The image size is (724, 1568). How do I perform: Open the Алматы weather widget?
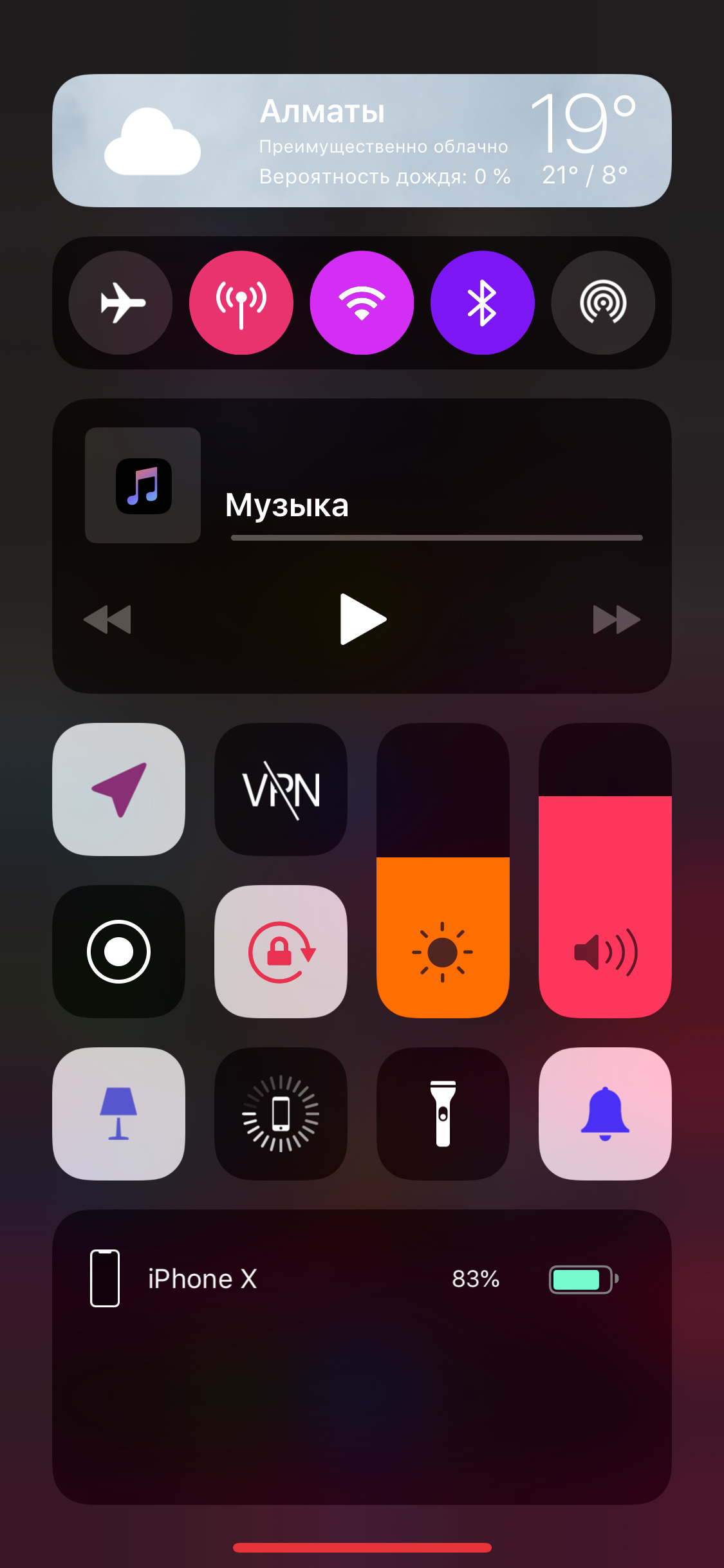point(362,140)
